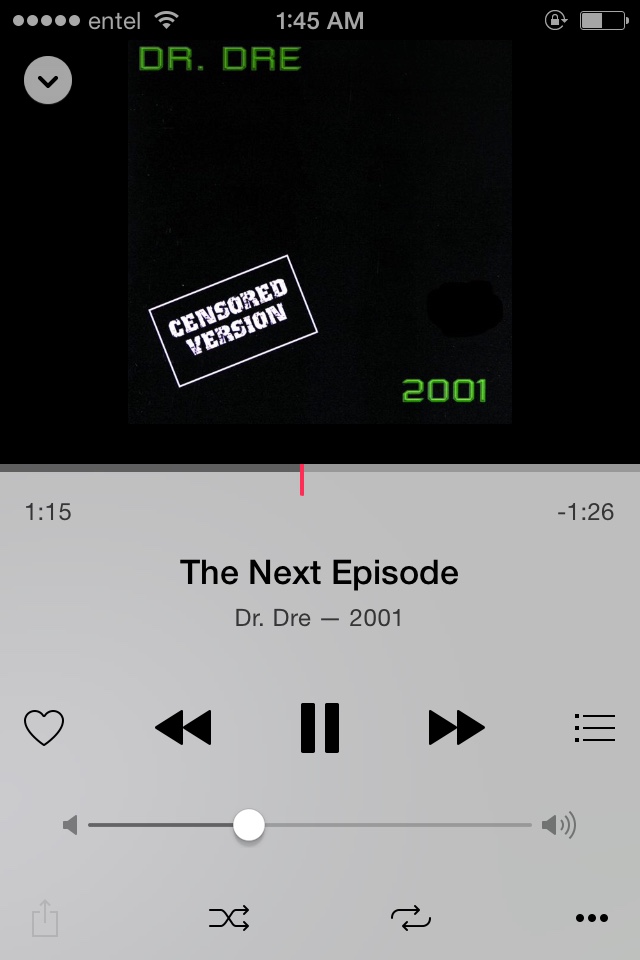Collapse the now playing screen

coord(48,80)
